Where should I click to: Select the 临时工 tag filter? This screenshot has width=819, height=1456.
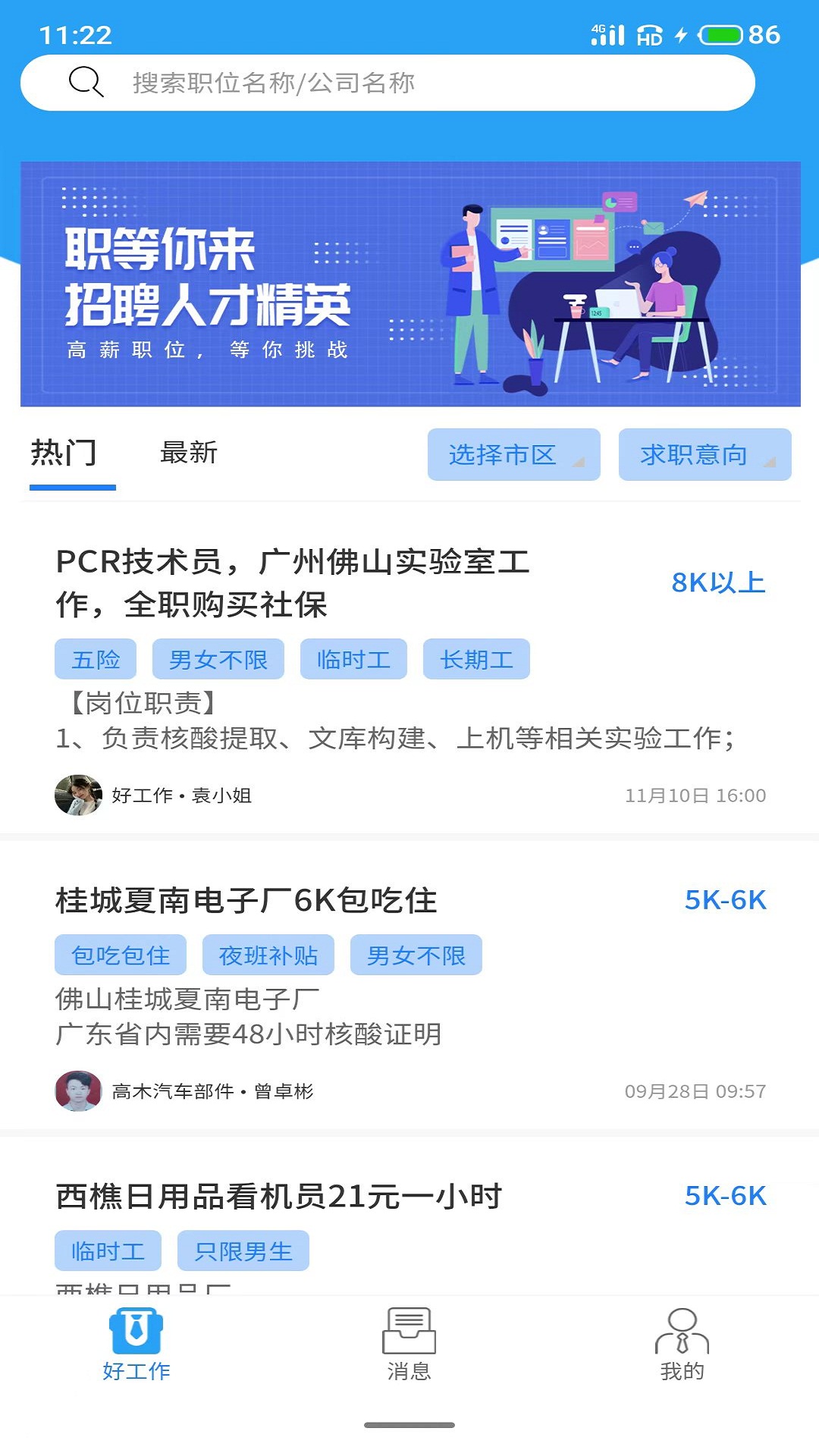(353, 659)
